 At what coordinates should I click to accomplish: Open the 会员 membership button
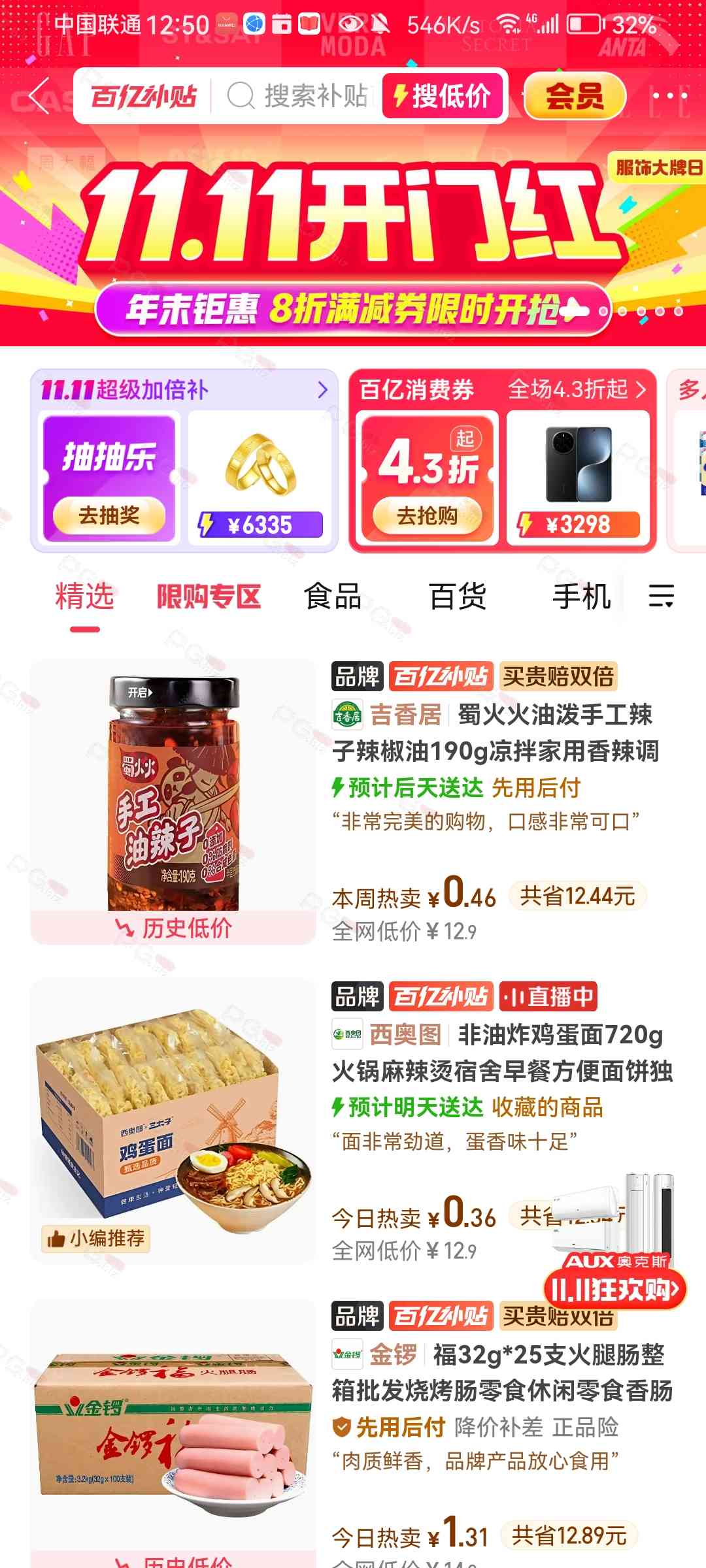coord(575,96)
